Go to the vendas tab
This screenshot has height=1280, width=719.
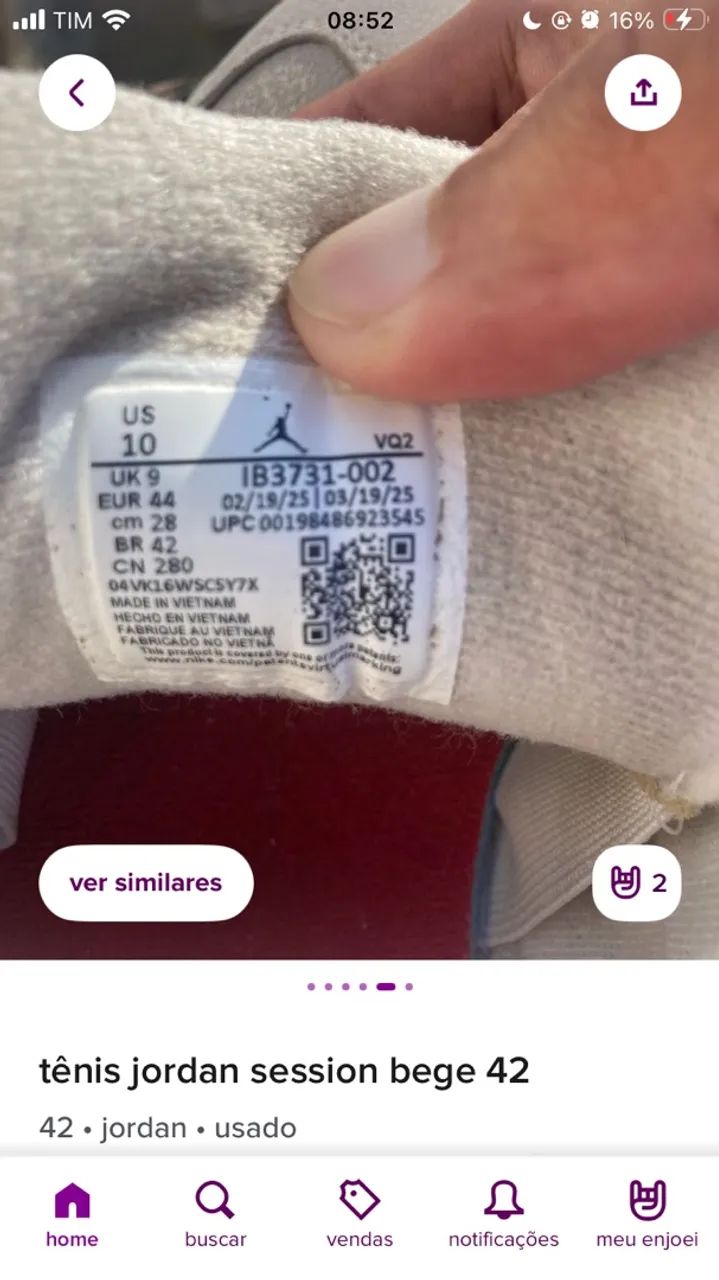click(x=359, y=1215)
